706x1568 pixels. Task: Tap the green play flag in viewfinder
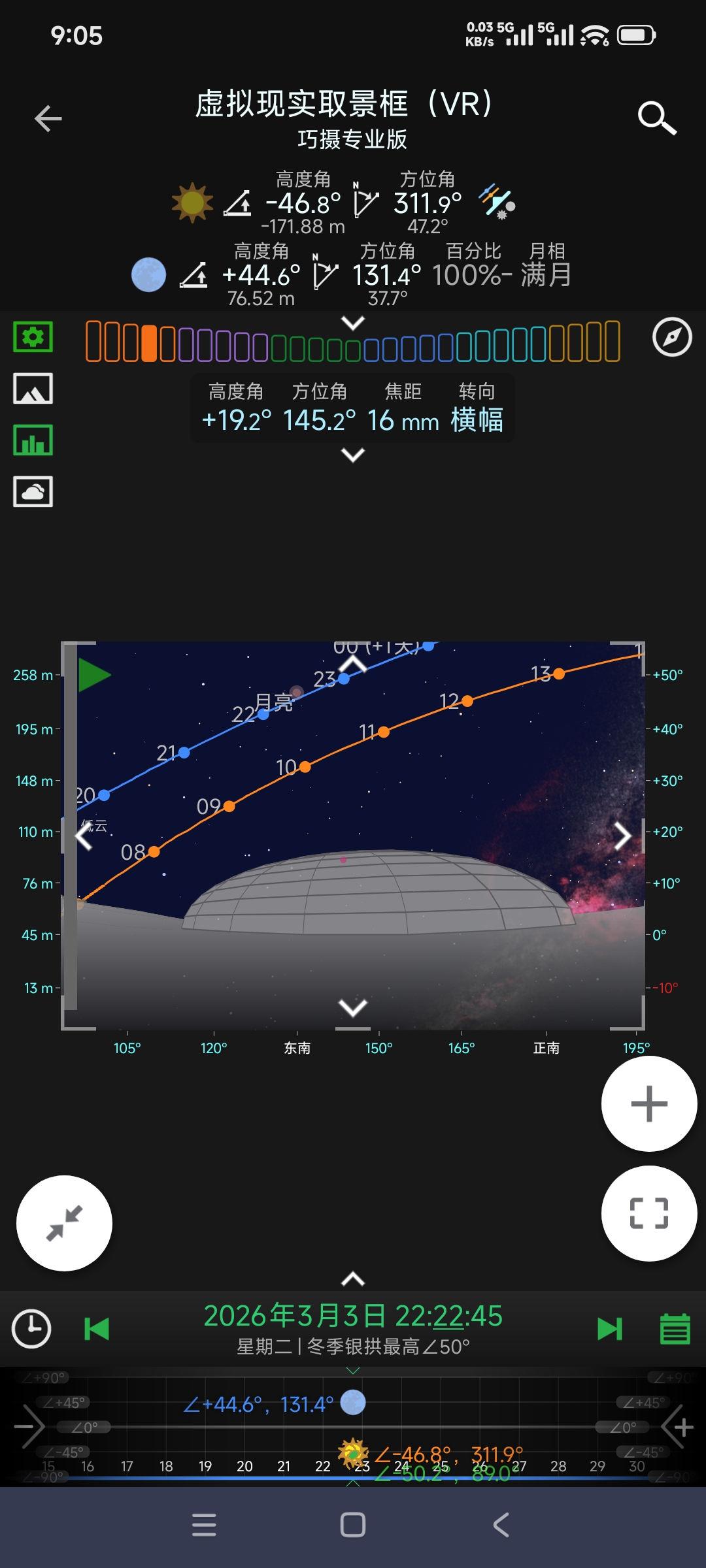(94, 675)
